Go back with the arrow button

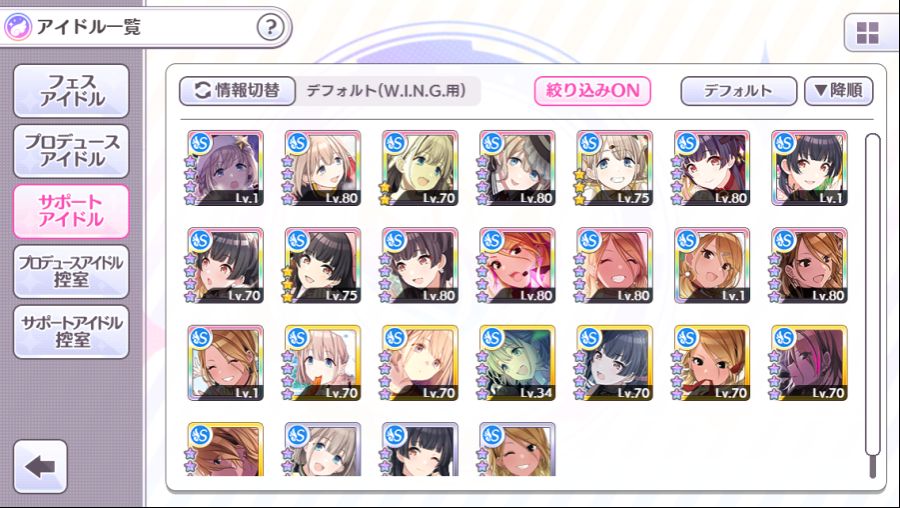pos(41,466)
